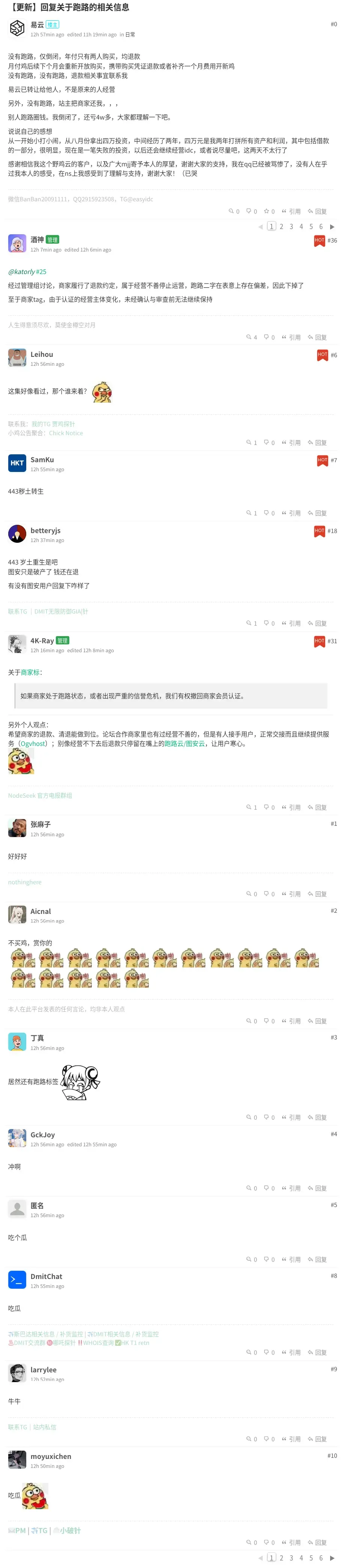Open the Ogvhost link
This screenshot has height=1568, width=341.
32,743
